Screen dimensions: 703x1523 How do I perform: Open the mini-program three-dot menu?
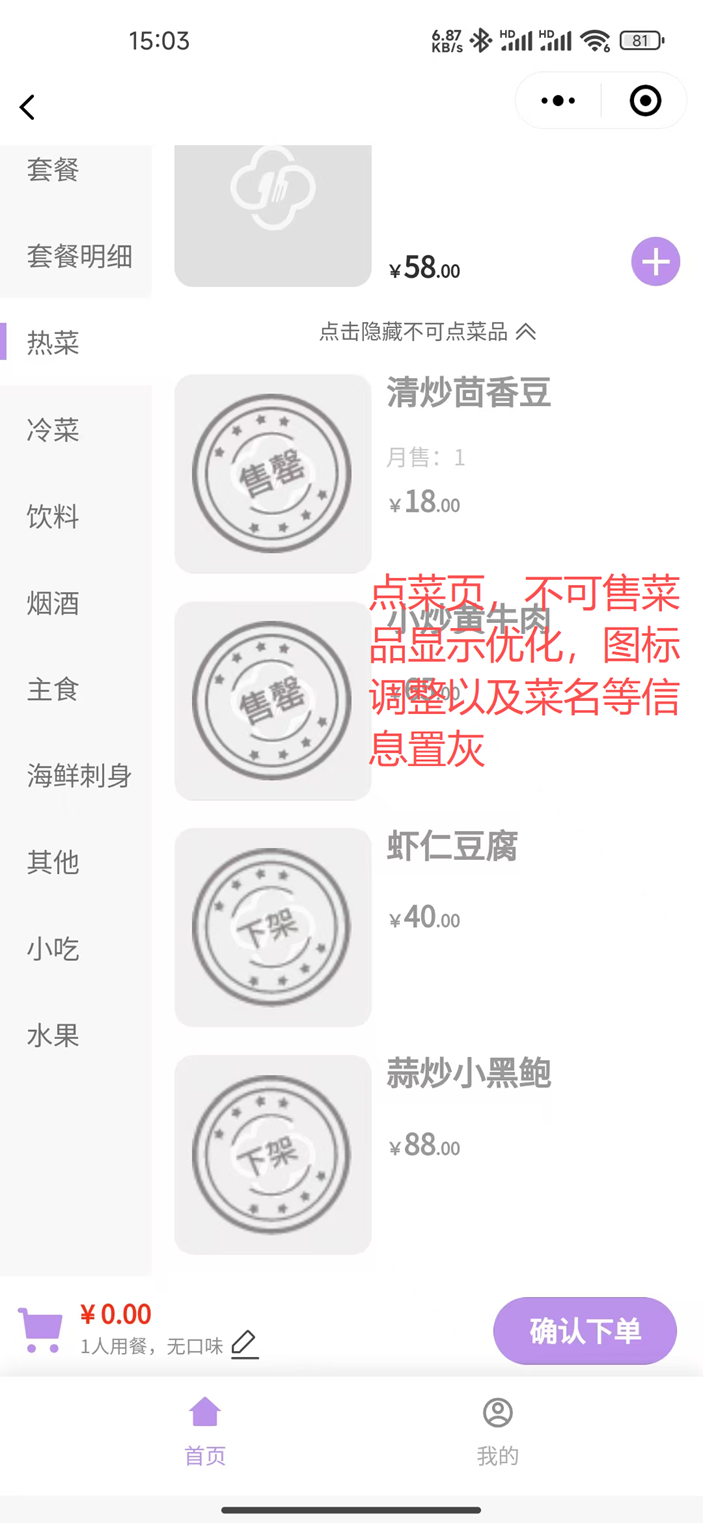[558, 101]
